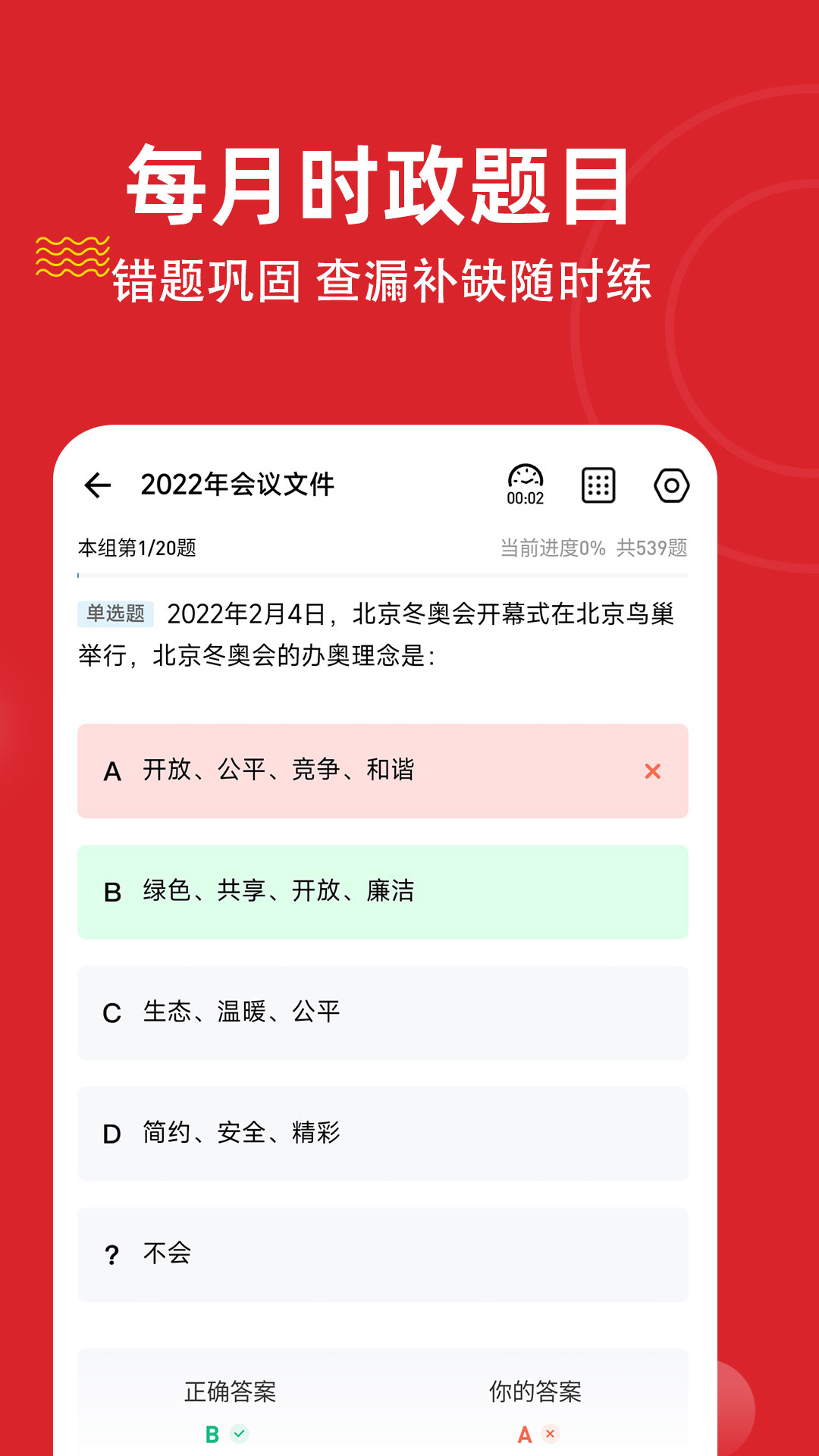
Task: Click the timer icon showing 00:02
Action: tap(525, 484)
